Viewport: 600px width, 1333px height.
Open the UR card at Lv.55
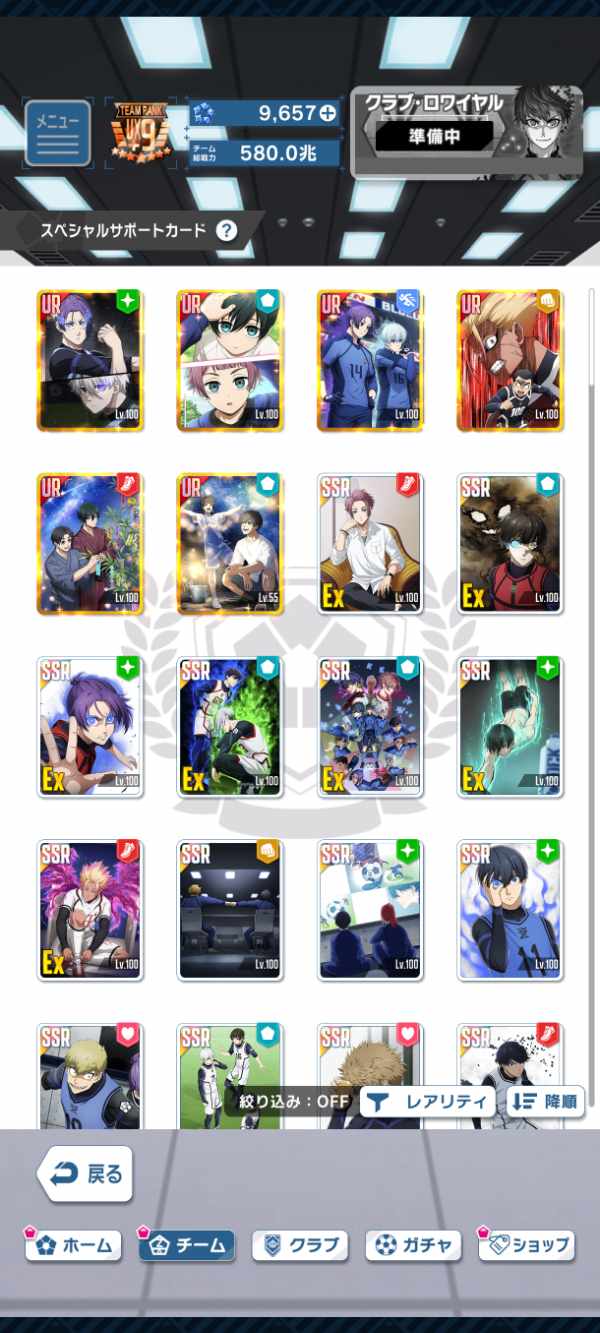click(x=230, y=544)
